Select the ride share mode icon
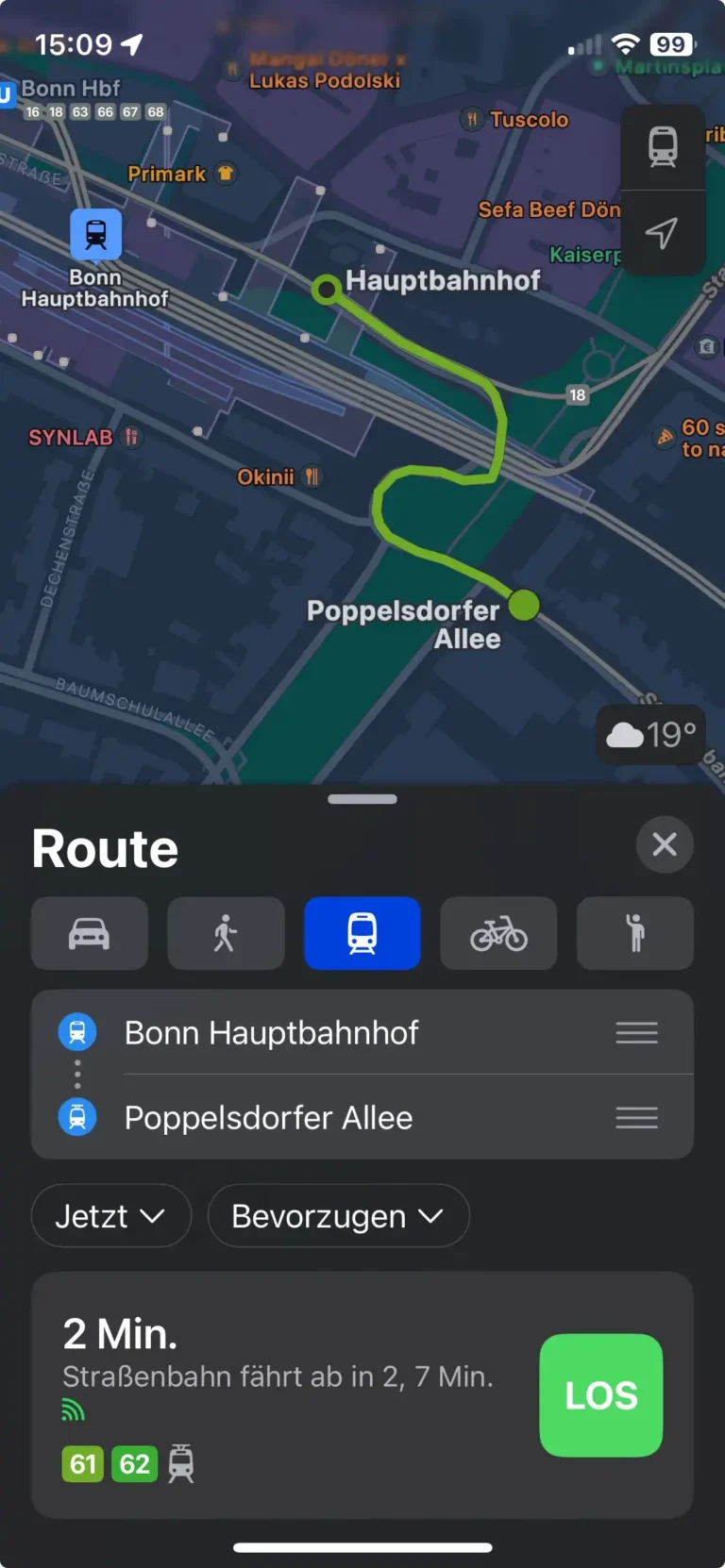The height and width of the screenshot is (1568, 725). click(x=634, y=934)
